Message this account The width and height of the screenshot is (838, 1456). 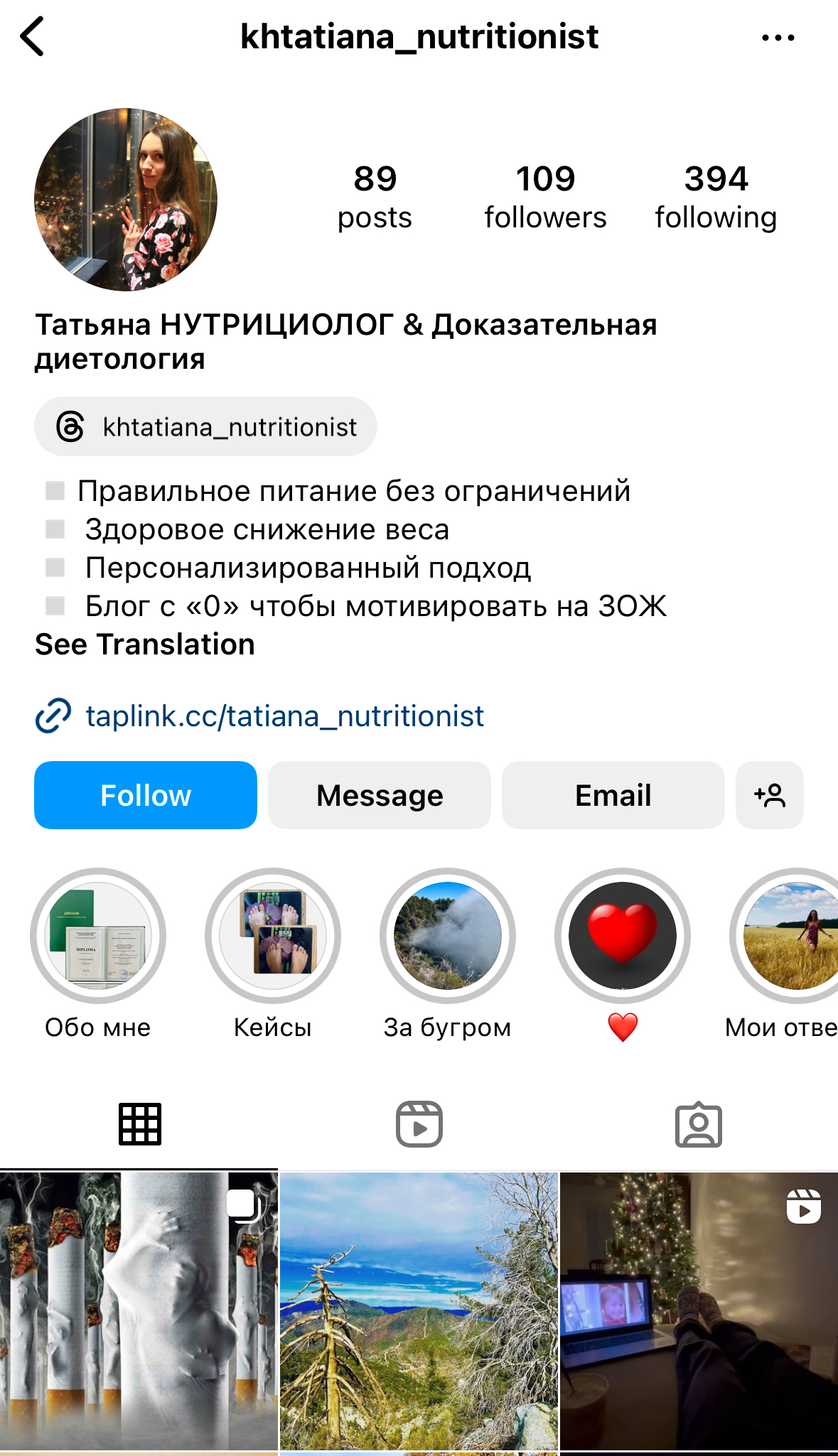click(380, 795)
